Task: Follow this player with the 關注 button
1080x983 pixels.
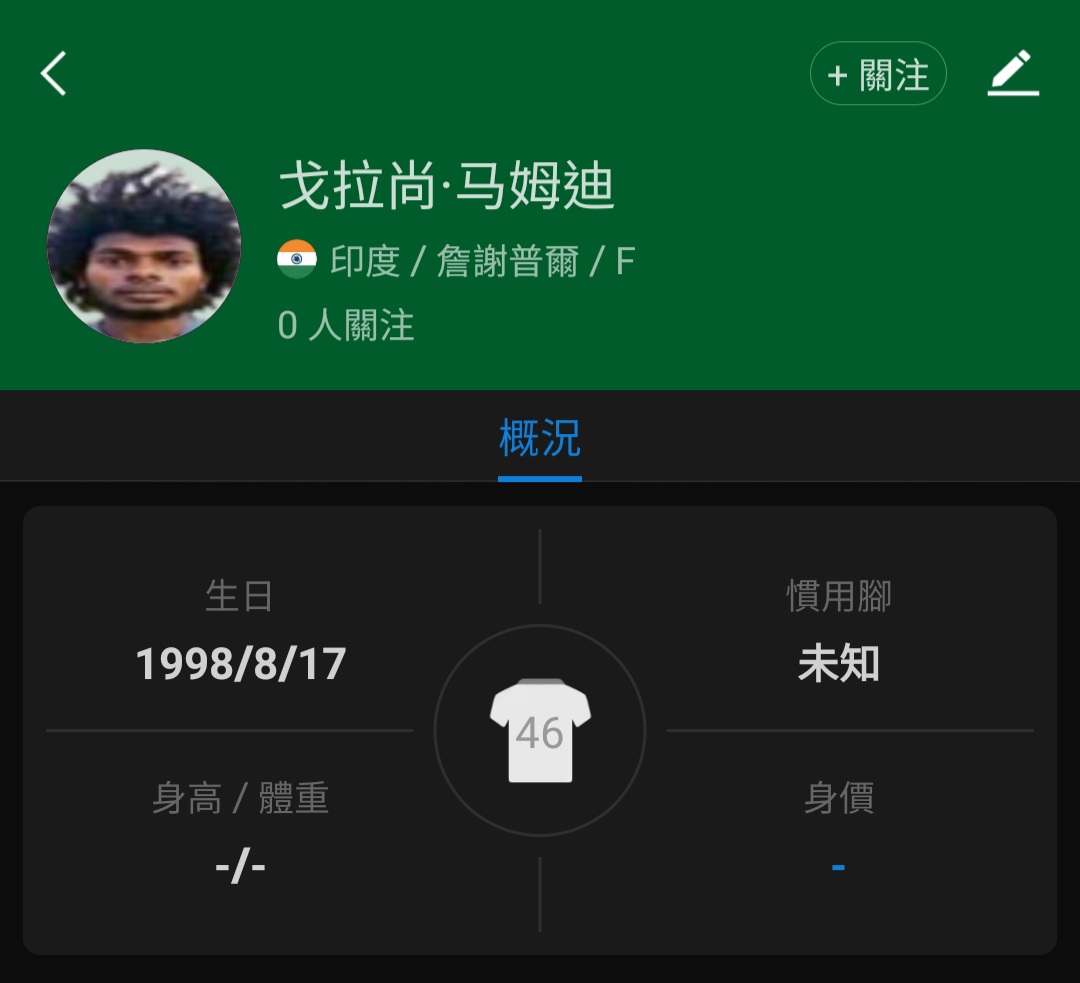Action: tap(878, 74)
